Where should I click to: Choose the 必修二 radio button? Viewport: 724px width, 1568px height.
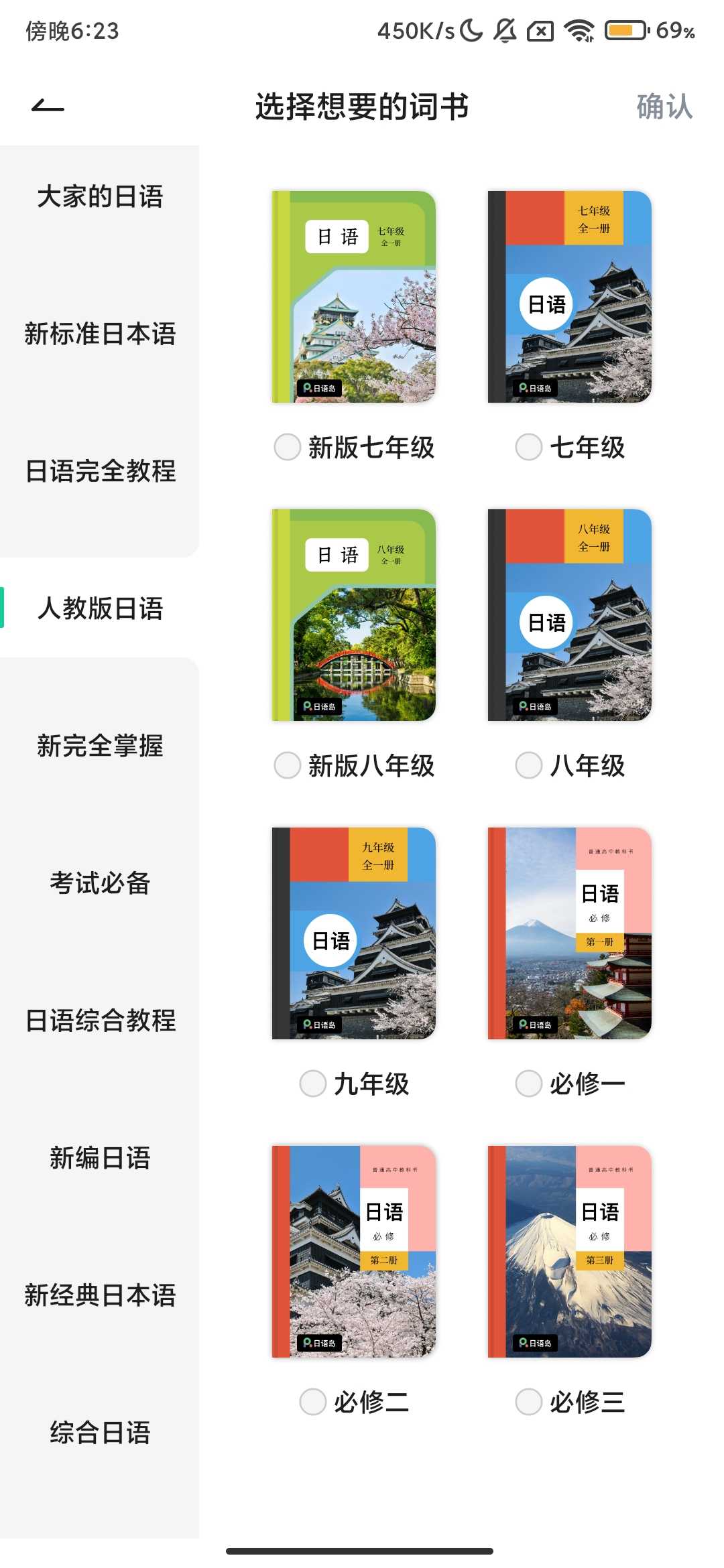313,1401
